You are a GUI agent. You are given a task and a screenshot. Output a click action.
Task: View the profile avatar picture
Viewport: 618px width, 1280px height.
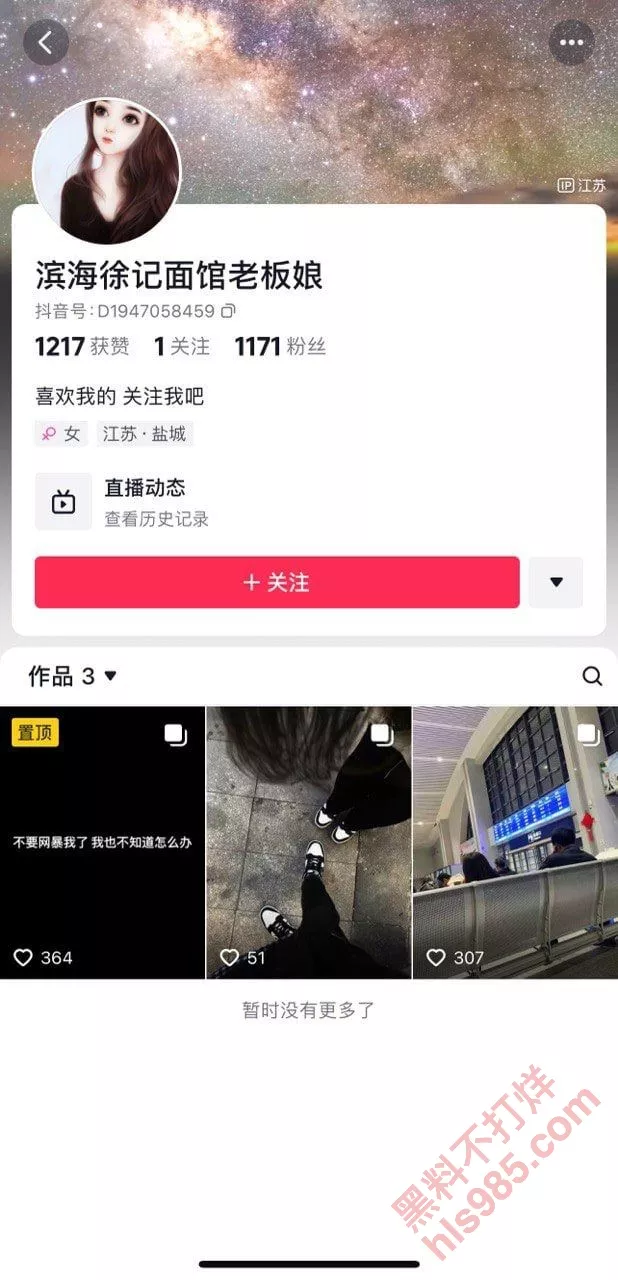click(x=107, y=171)
